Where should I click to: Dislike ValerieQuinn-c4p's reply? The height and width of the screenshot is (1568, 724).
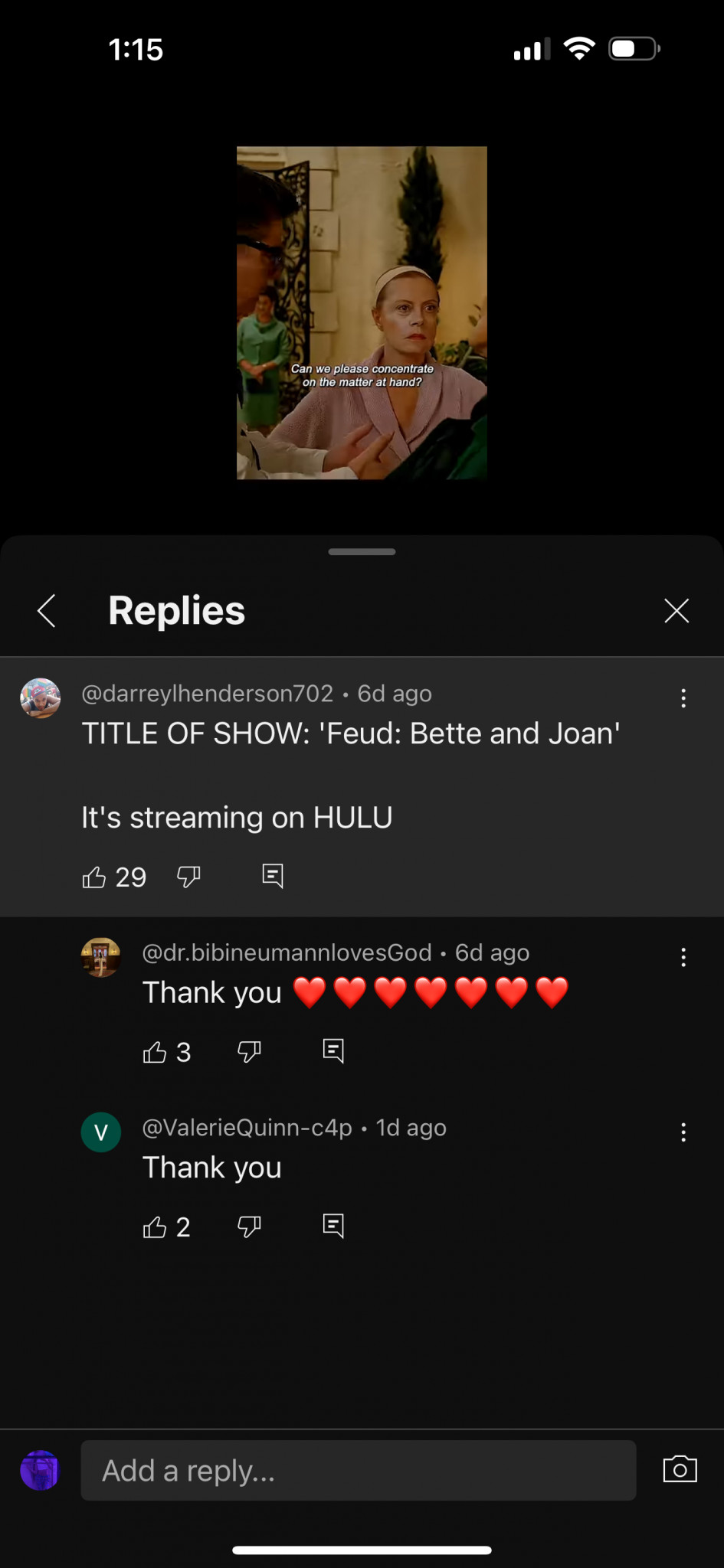249,1227
